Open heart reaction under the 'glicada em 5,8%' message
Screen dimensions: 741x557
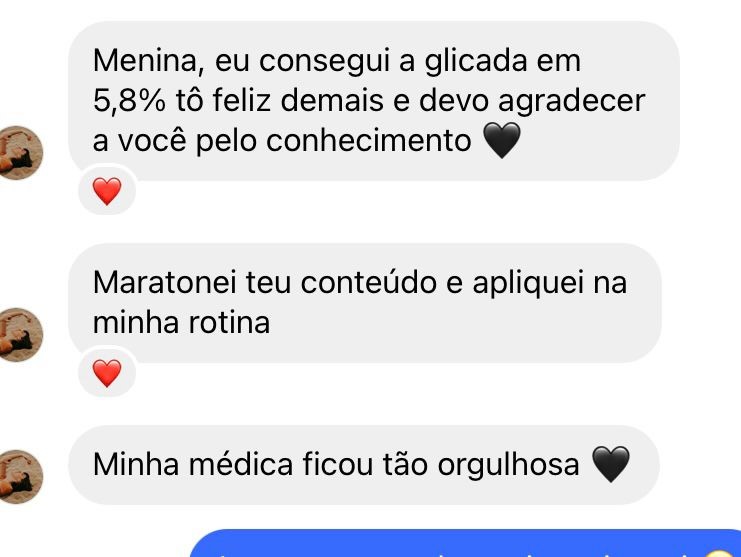point(106,190)
